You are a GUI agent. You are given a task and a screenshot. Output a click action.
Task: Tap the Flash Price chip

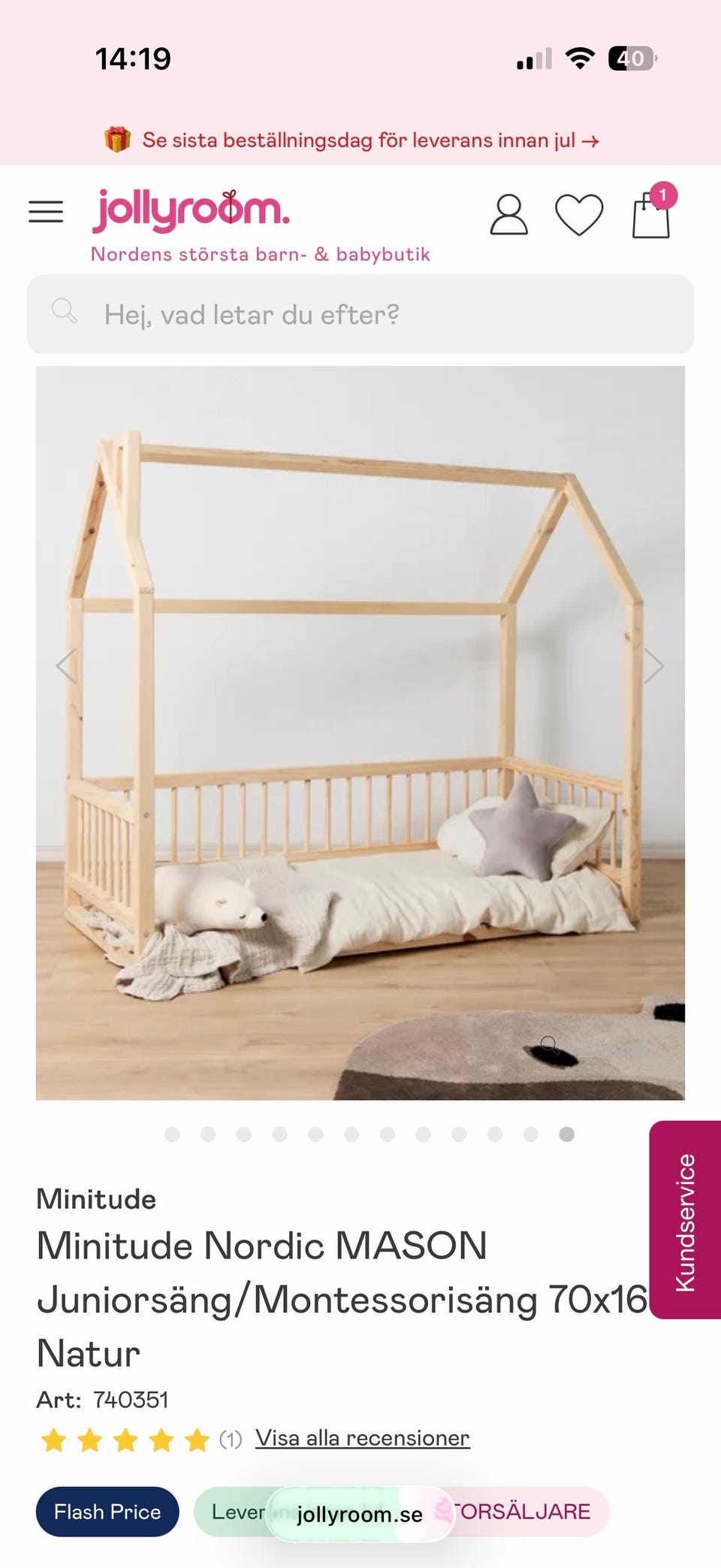[107, 1512]
